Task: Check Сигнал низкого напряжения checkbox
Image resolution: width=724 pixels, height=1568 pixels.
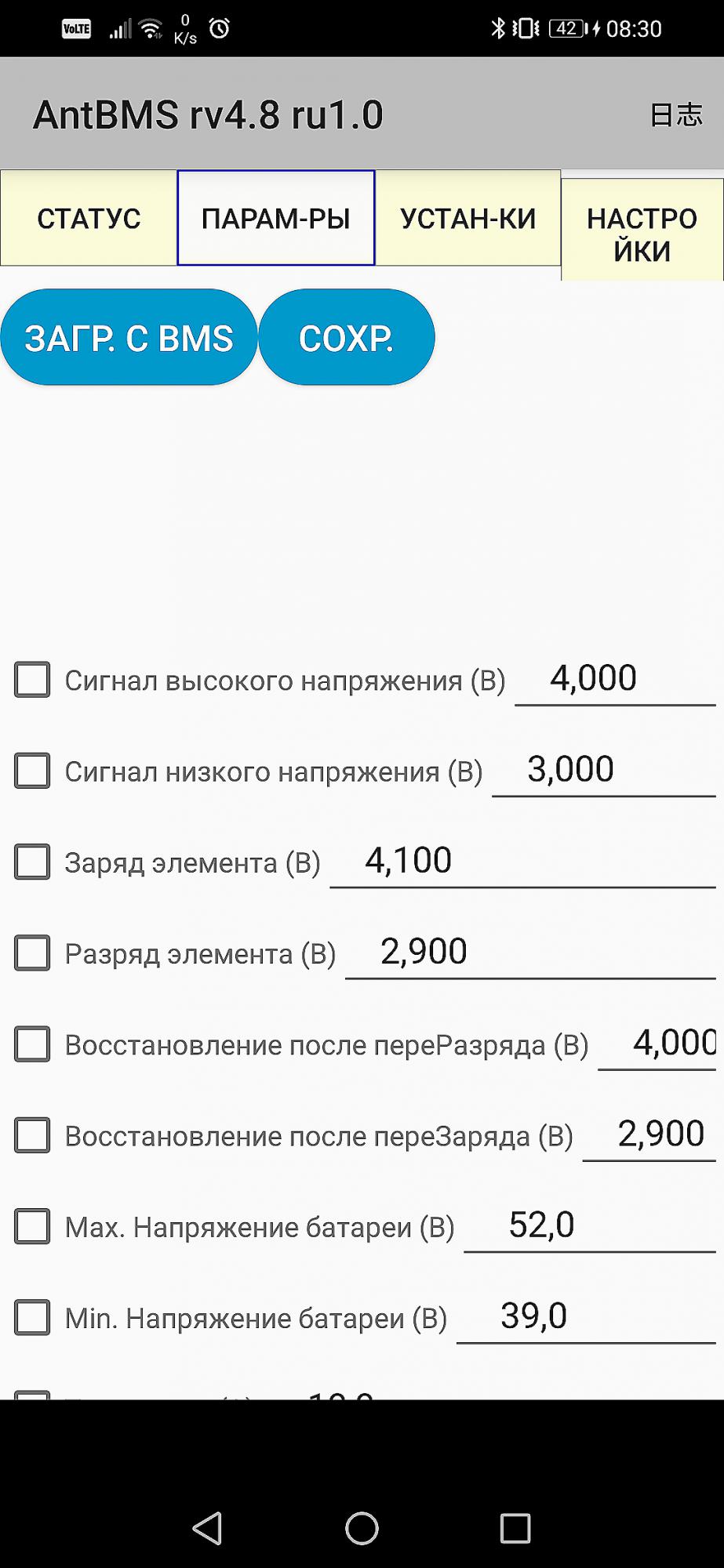Action: [32, 771]
